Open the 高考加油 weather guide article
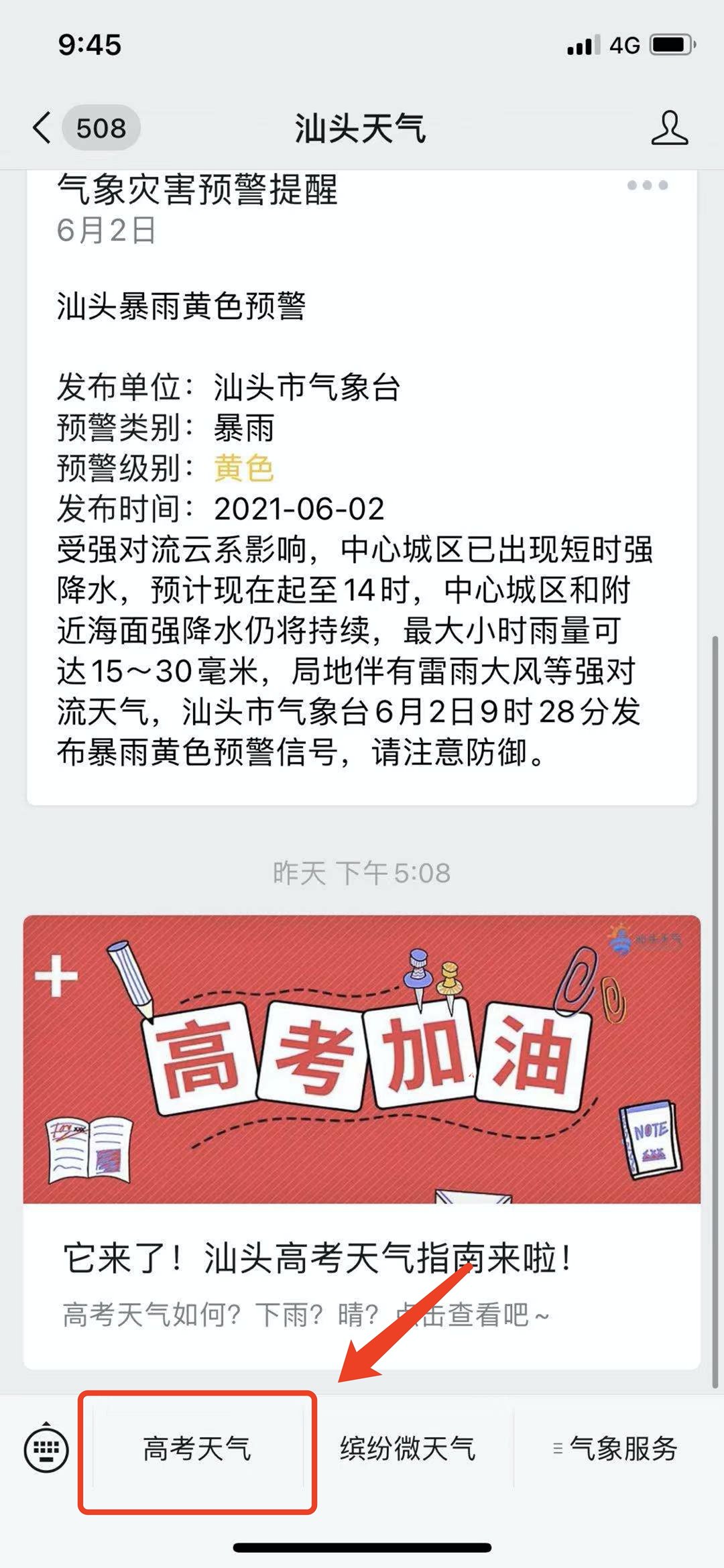 362,1140
